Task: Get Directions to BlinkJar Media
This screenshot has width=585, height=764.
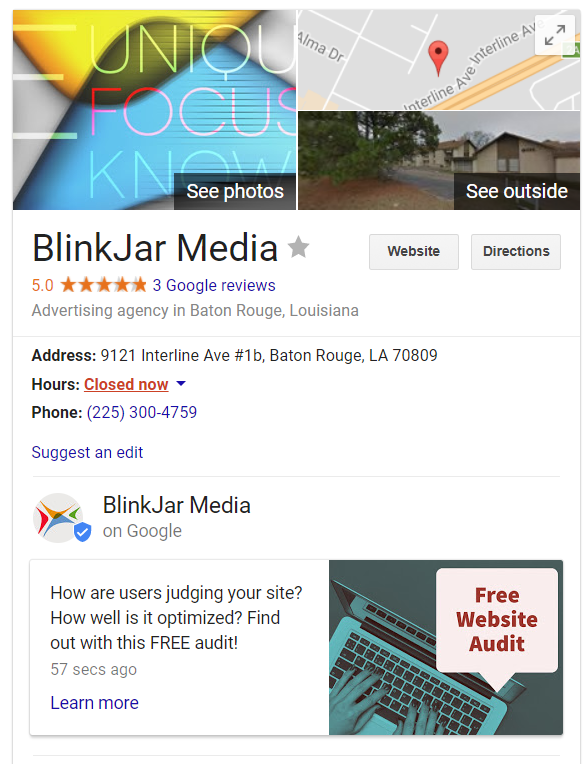Action: (516, 251)
